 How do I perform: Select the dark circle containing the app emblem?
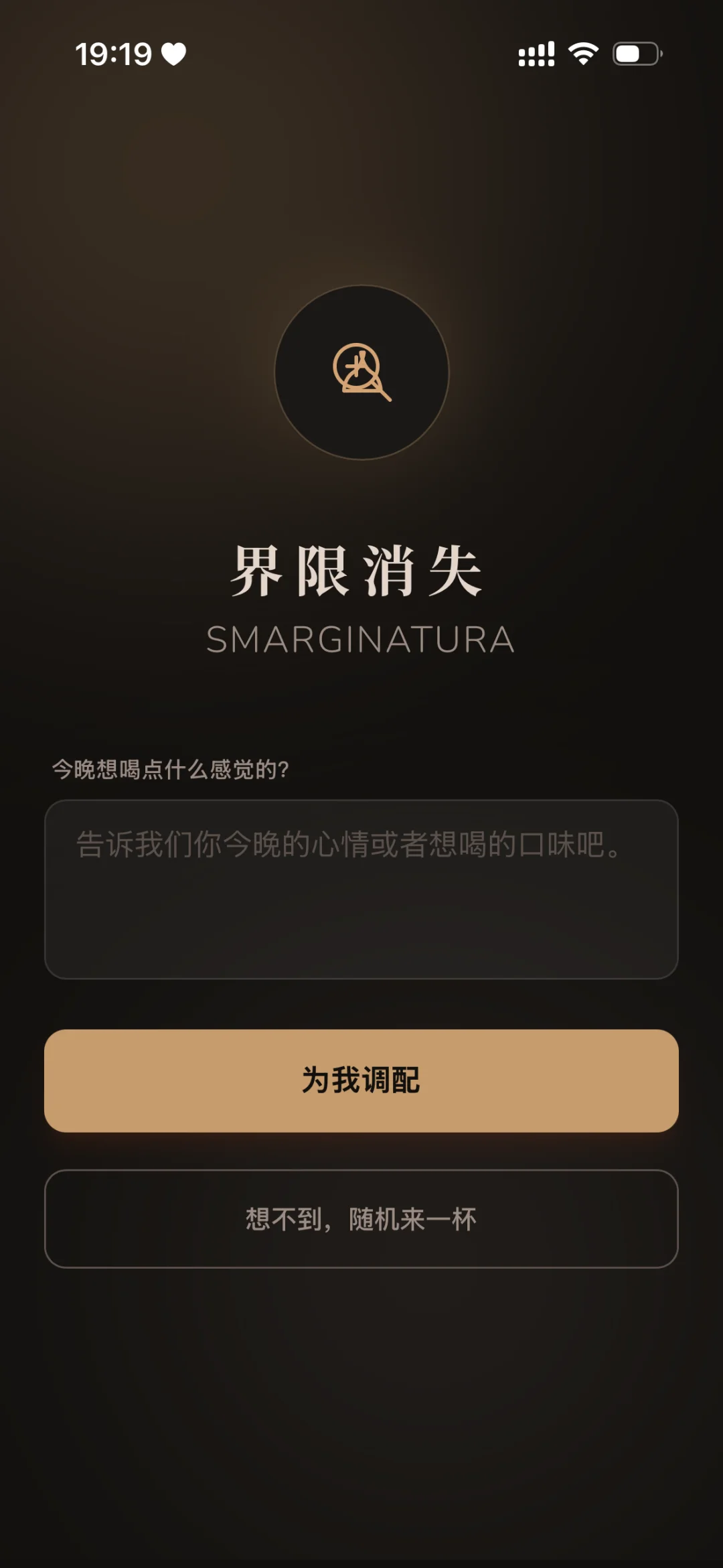[361, 373]
